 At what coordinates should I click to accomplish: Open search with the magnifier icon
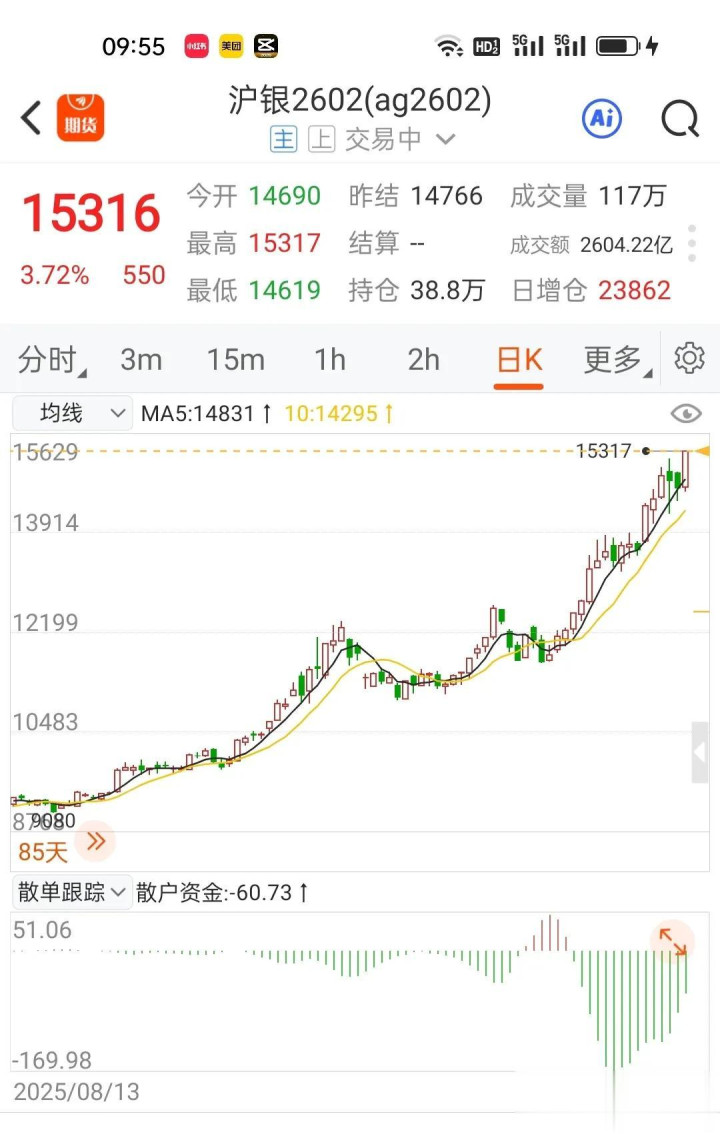pos(680,119)
